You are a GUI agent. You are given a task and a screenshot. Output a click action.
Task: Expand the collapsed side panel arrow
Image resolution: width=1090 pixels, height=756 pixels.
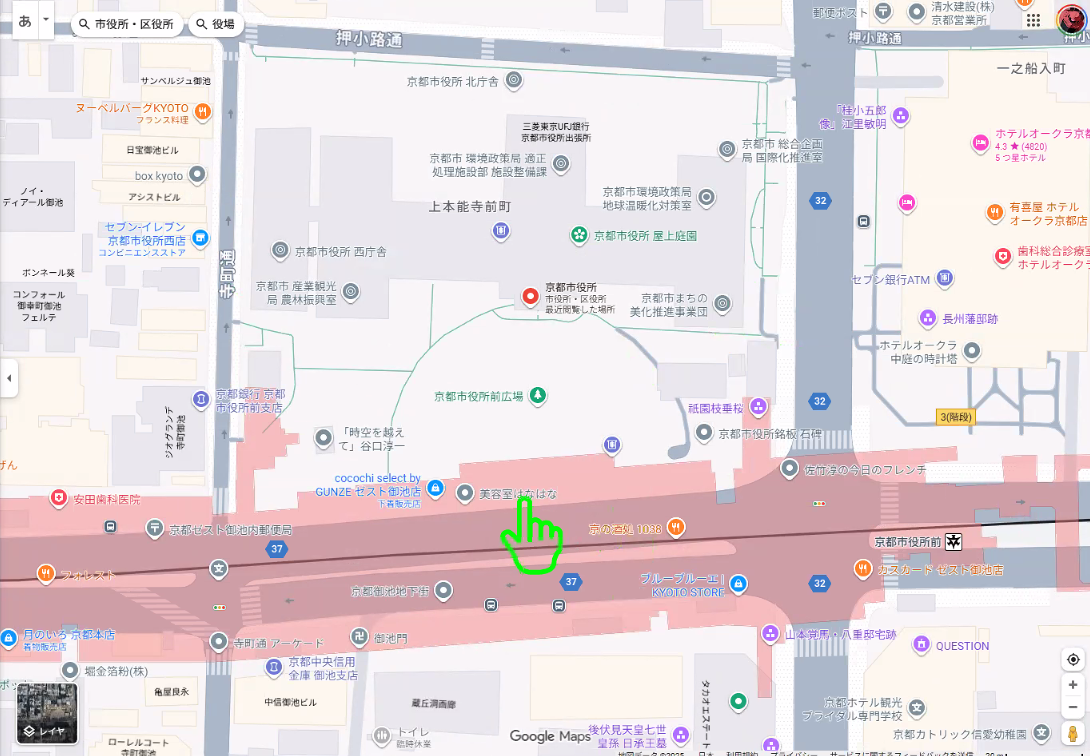pos(9,378)
